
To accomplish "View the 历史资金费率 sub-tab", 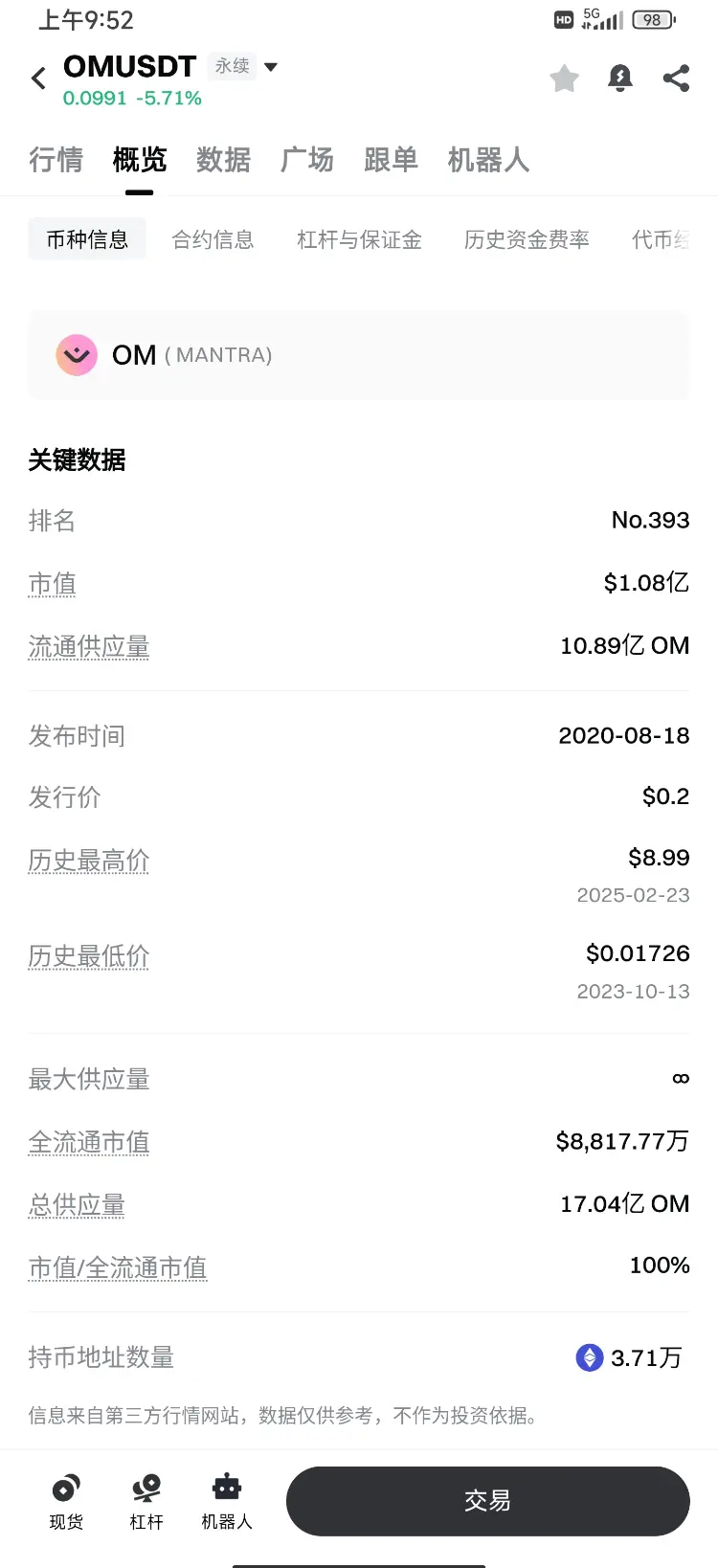I will tap(527, 239).
